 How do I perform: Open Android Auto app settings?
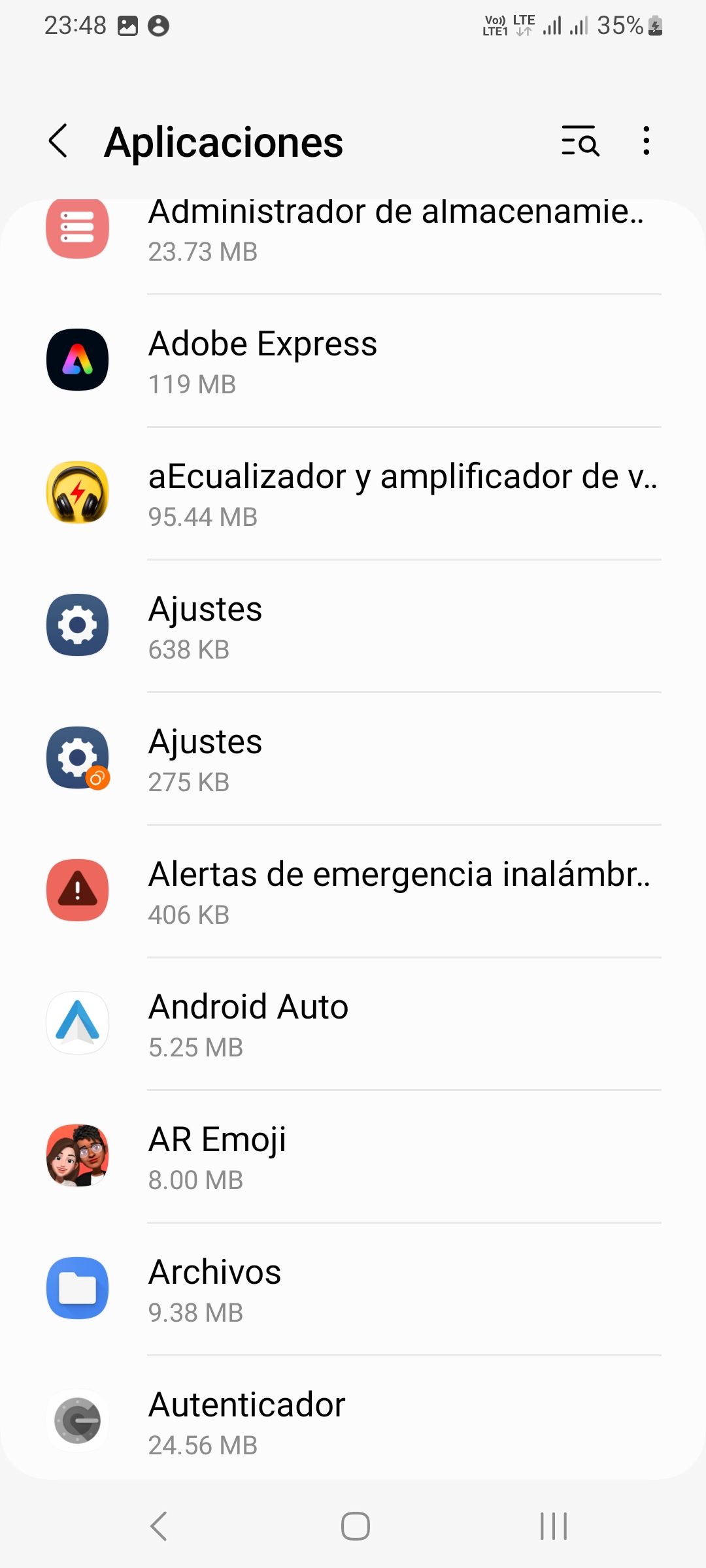tap(353, 1024)
